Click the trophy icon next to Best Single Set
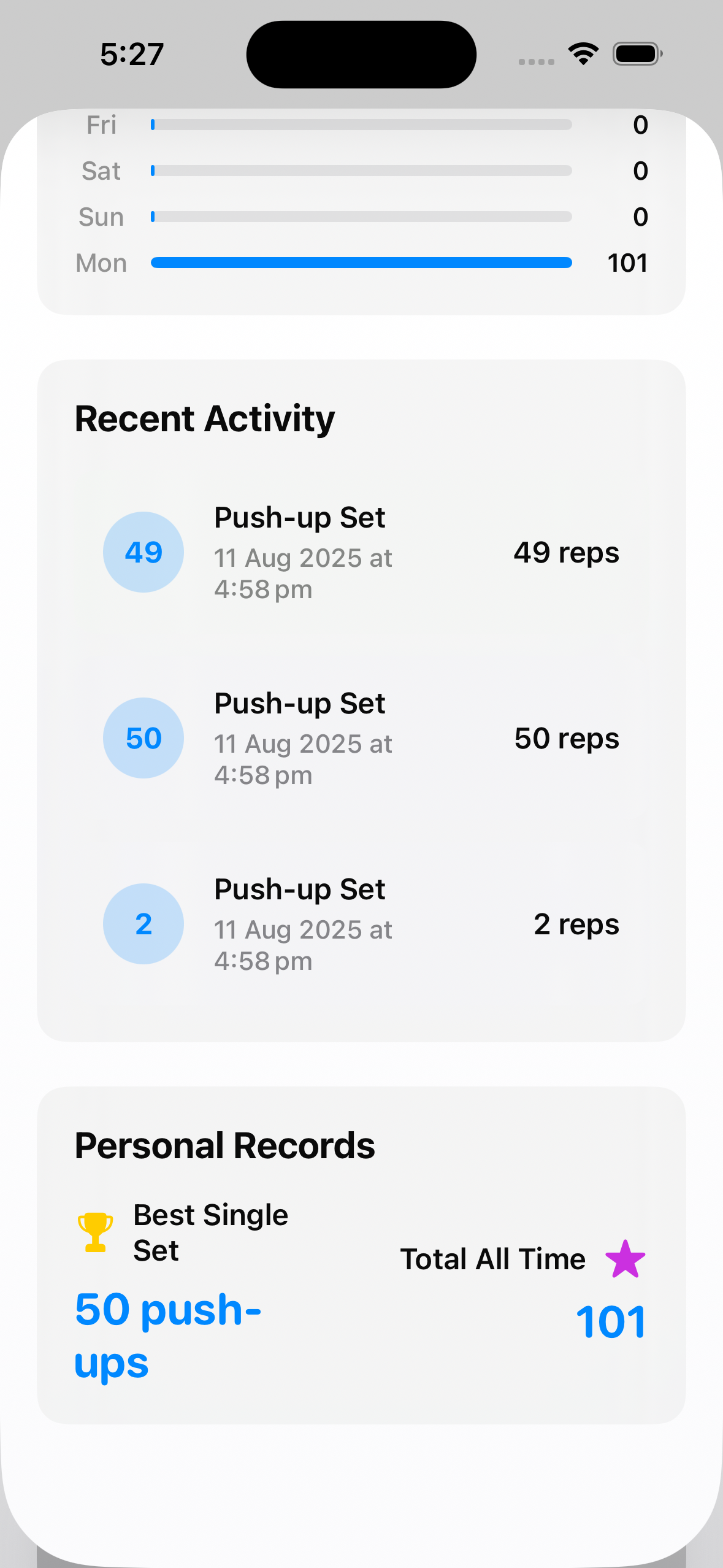 point(94,1230)
